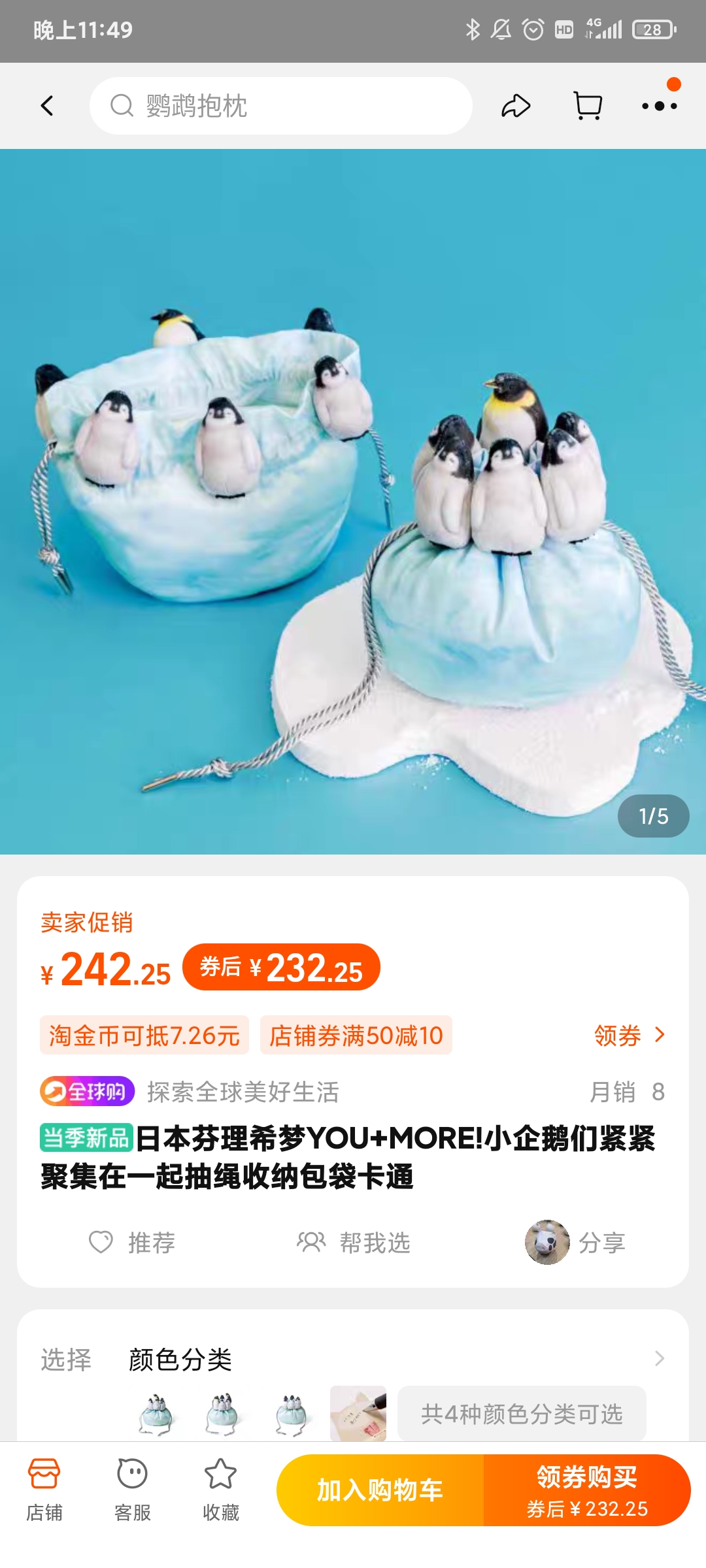Visit the seller's 店铺 page
The image size is (706, 1568).
(44, 1490)
